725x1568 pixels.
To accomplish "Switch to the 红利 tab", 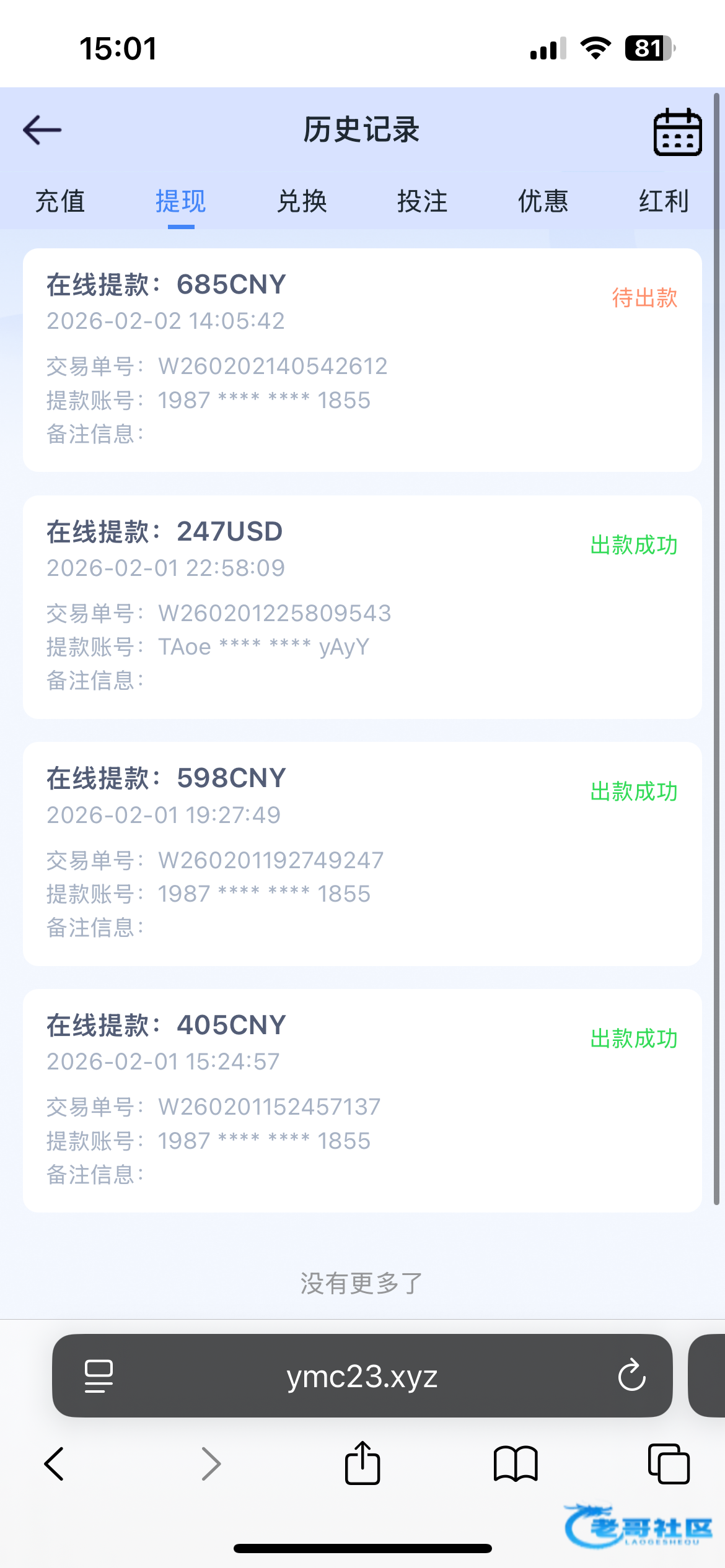I will click(x=664, y=202).
